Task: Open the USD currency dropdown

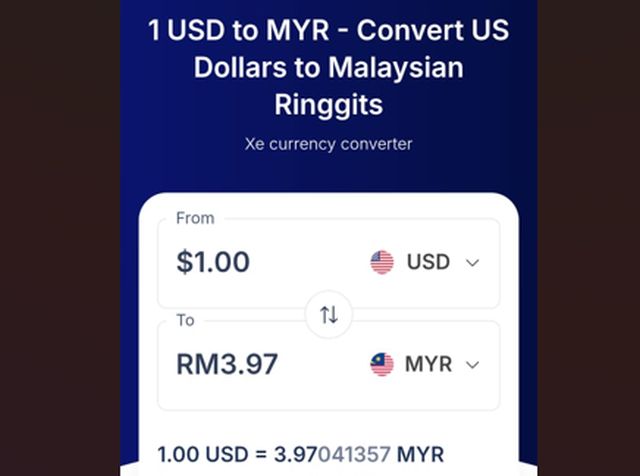Action: (x=426, y=262)
